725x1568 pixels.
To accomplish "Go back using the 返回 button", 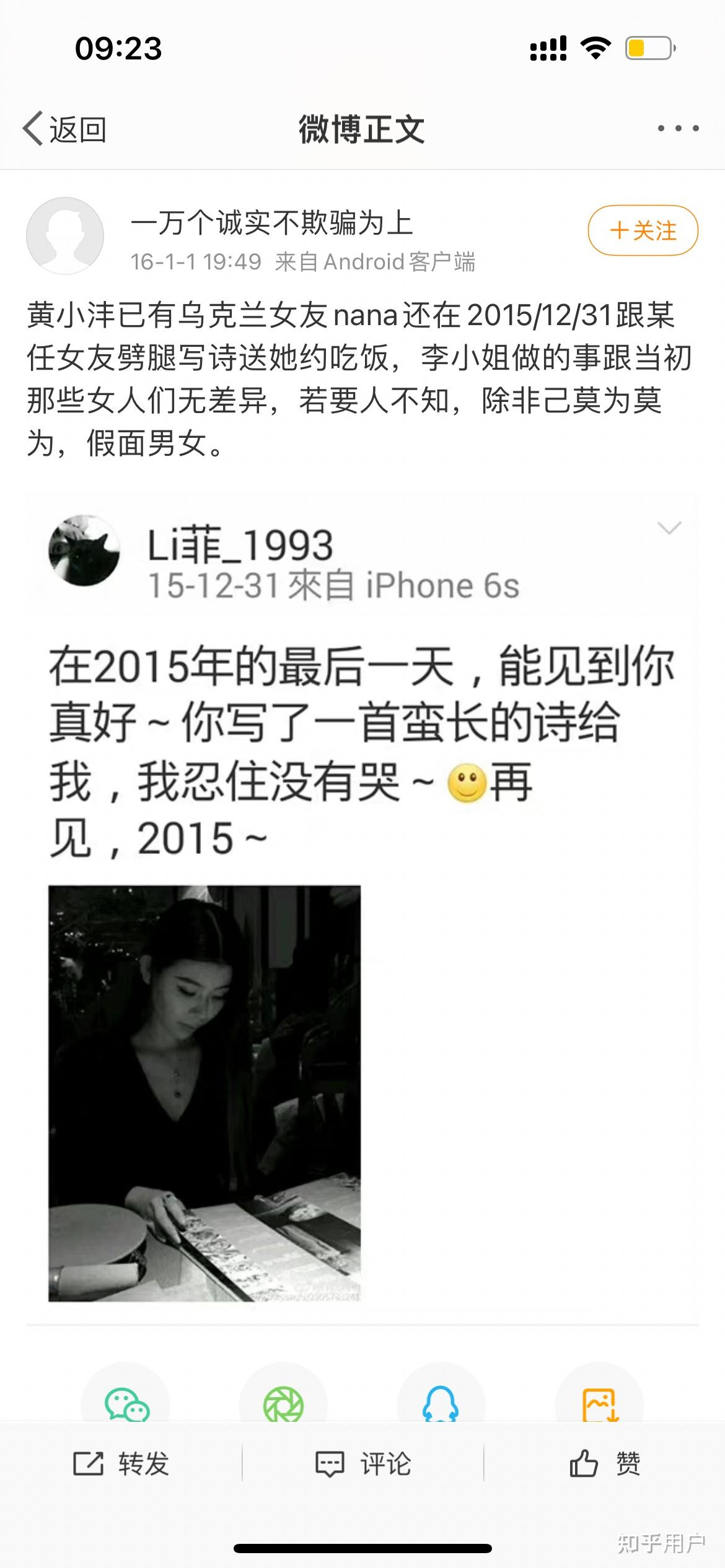I will 64,129.
